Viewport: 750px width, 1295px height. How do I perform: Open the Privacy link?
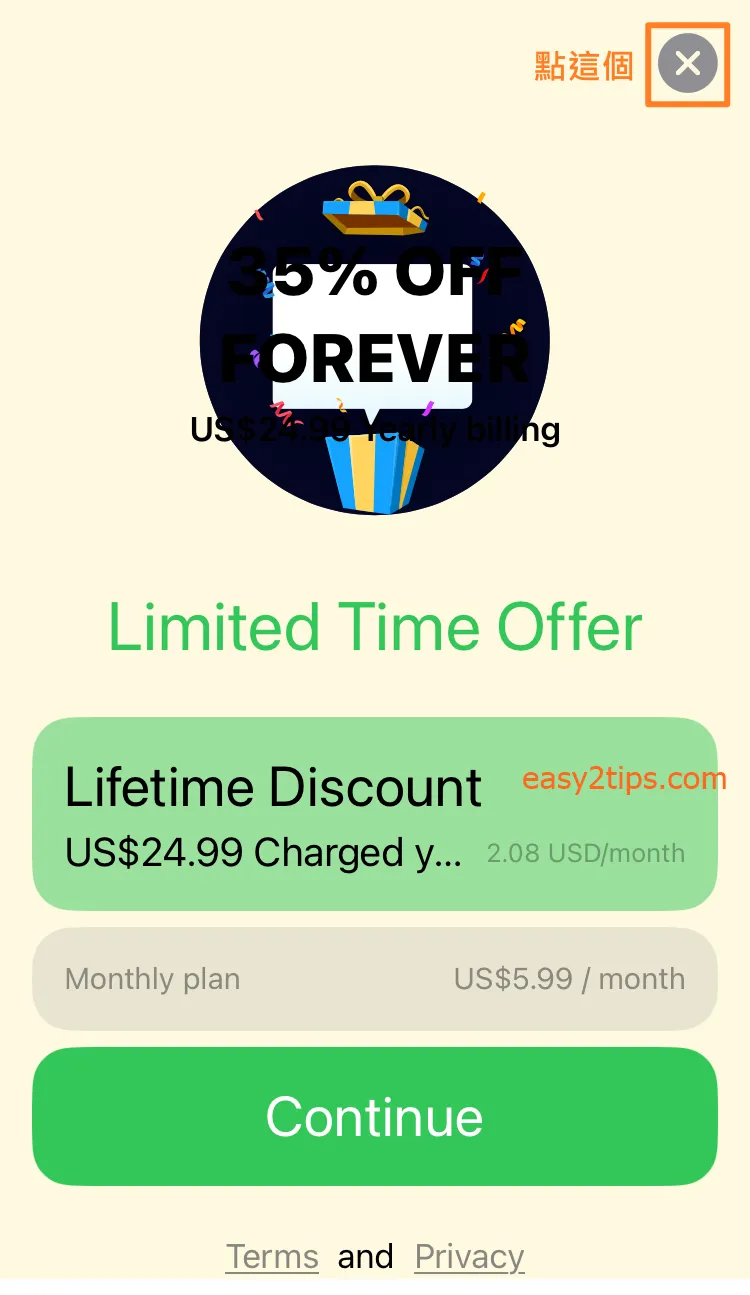click(x=469, y=1256)
